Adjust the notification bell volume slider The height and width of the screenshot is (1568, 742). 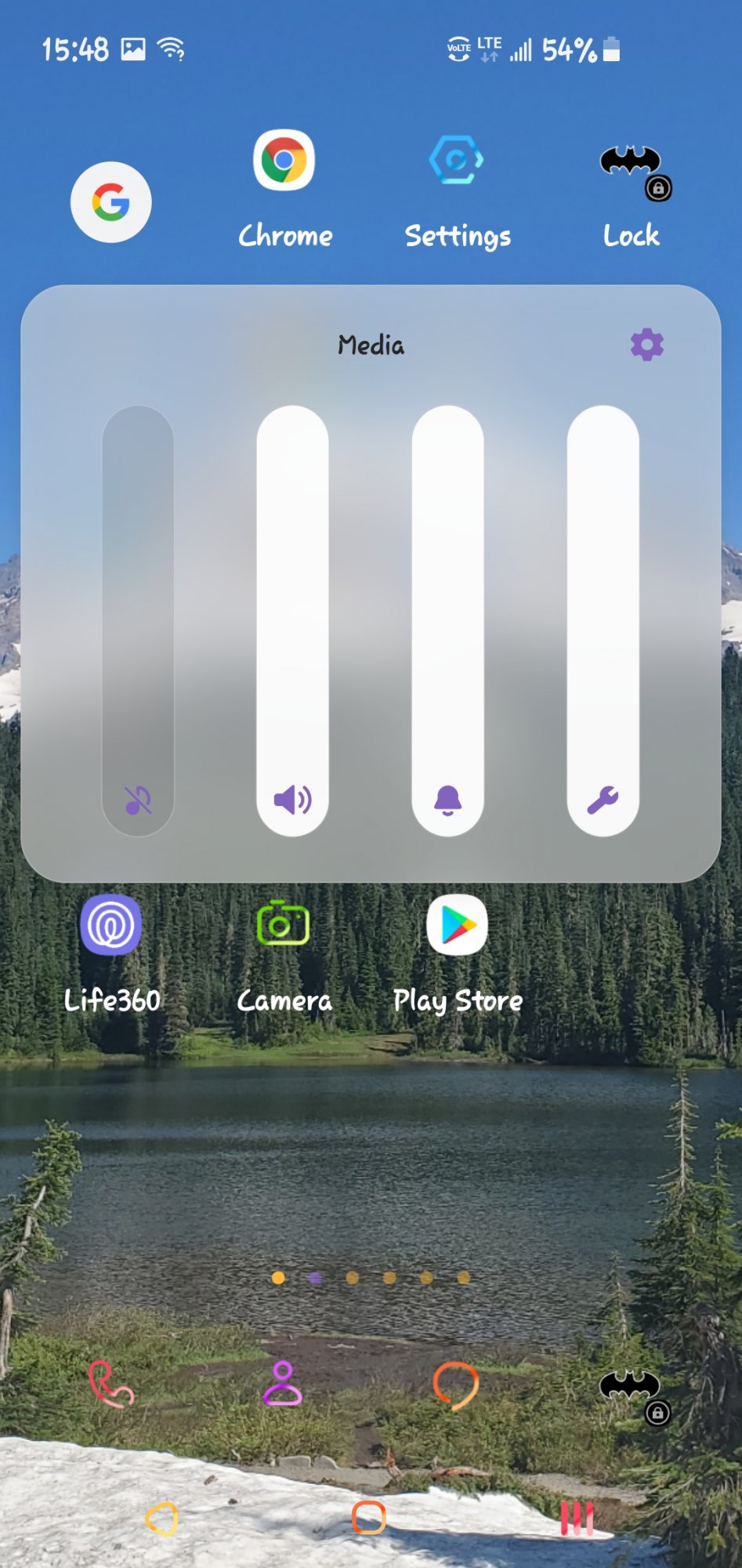coord(447,620)
